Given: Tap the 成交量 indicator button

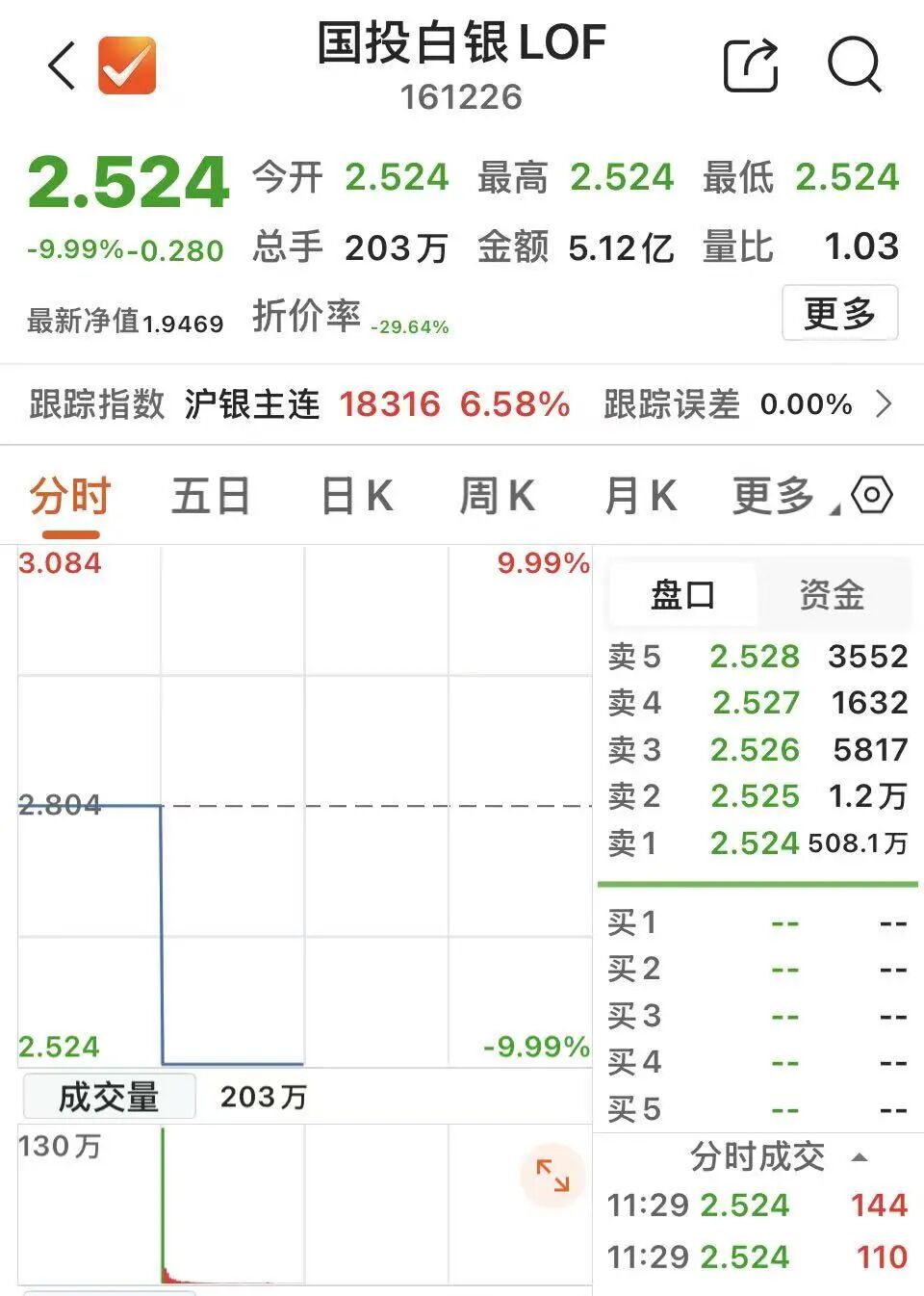Looking at the screenshot, I should click(x=109, y=1097).
